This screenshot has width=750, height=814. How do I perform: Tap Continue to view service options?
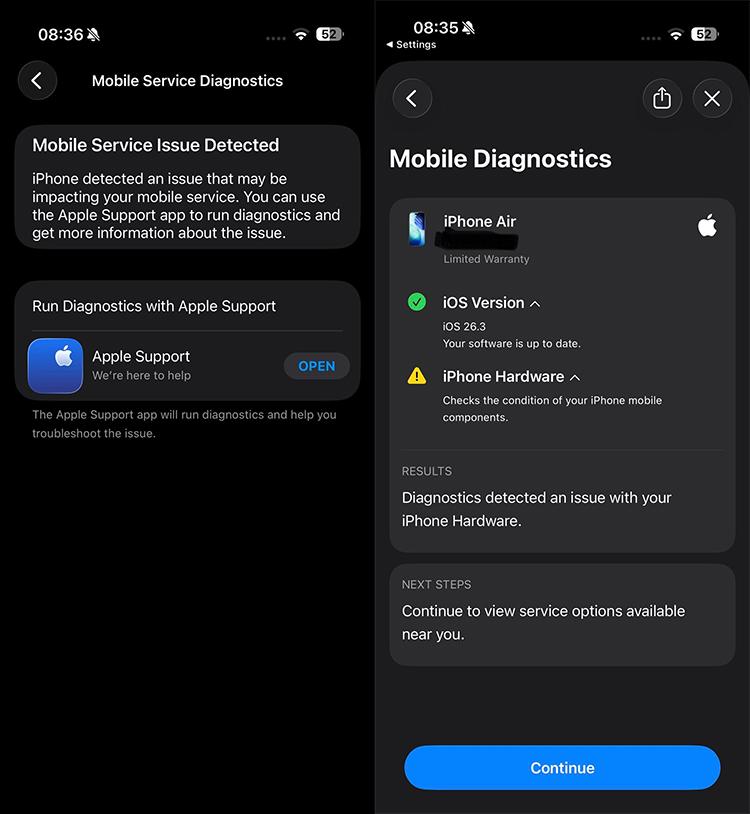[x=562, y=768]
